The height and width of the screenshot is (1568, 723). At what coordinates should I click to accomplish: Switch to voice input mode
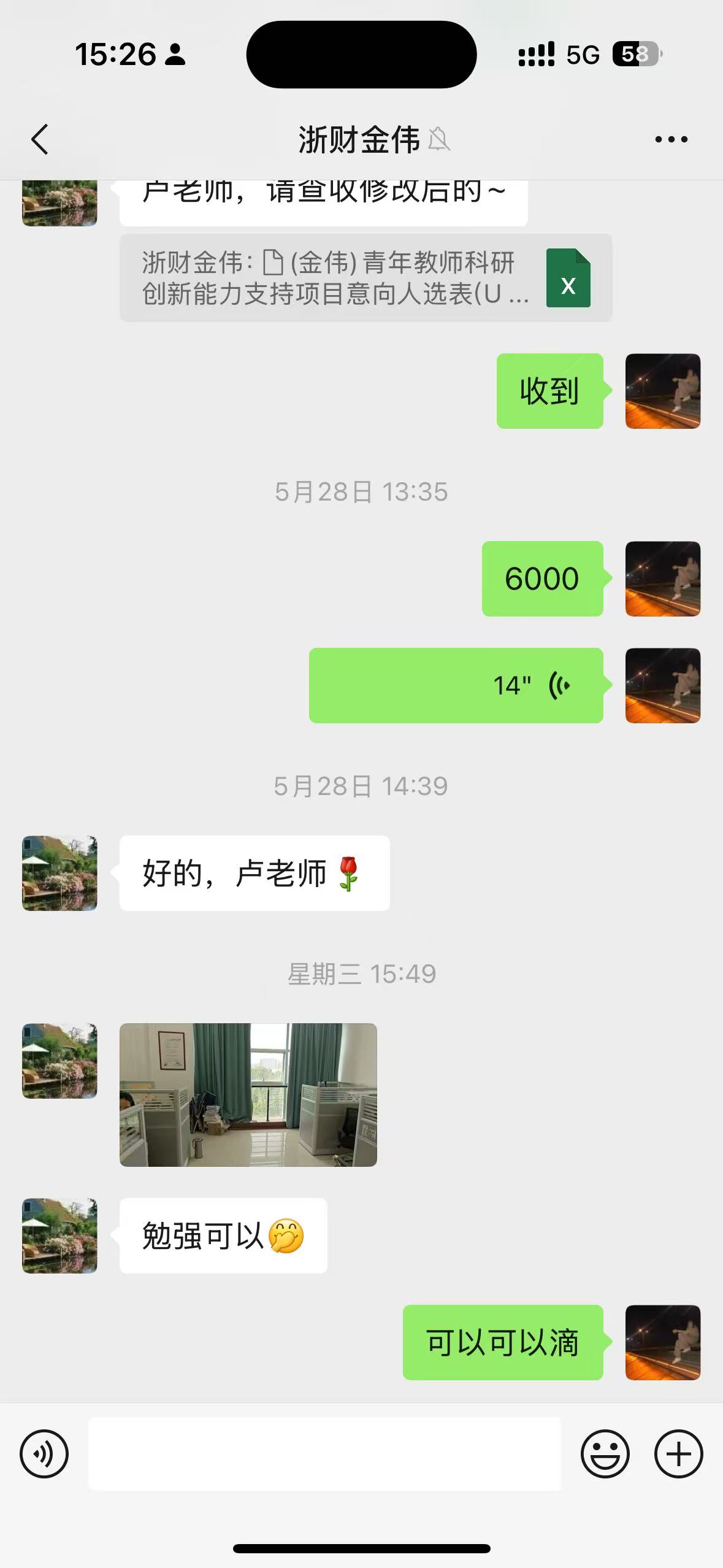[x=44, y=1454]
